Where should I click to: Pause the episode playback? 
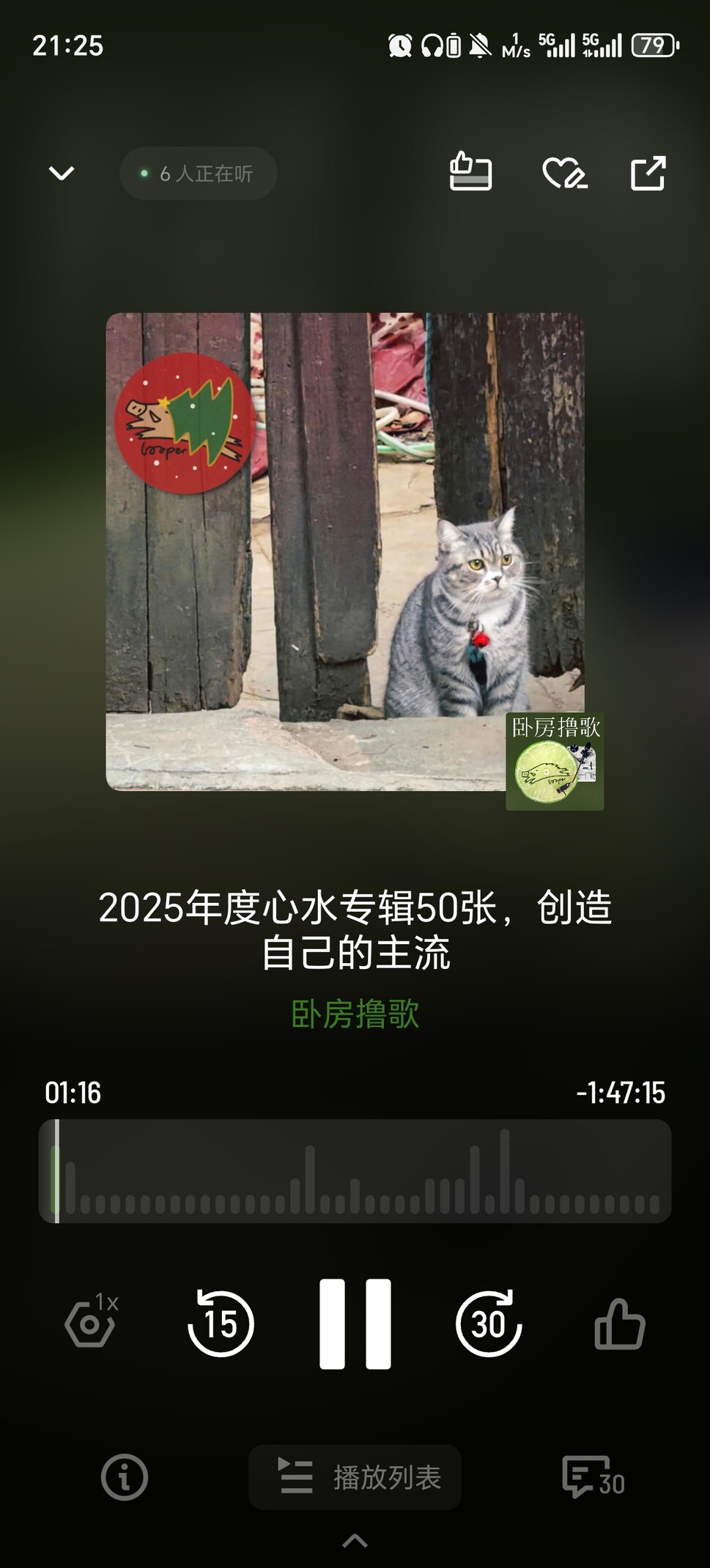click(355, 1323)
